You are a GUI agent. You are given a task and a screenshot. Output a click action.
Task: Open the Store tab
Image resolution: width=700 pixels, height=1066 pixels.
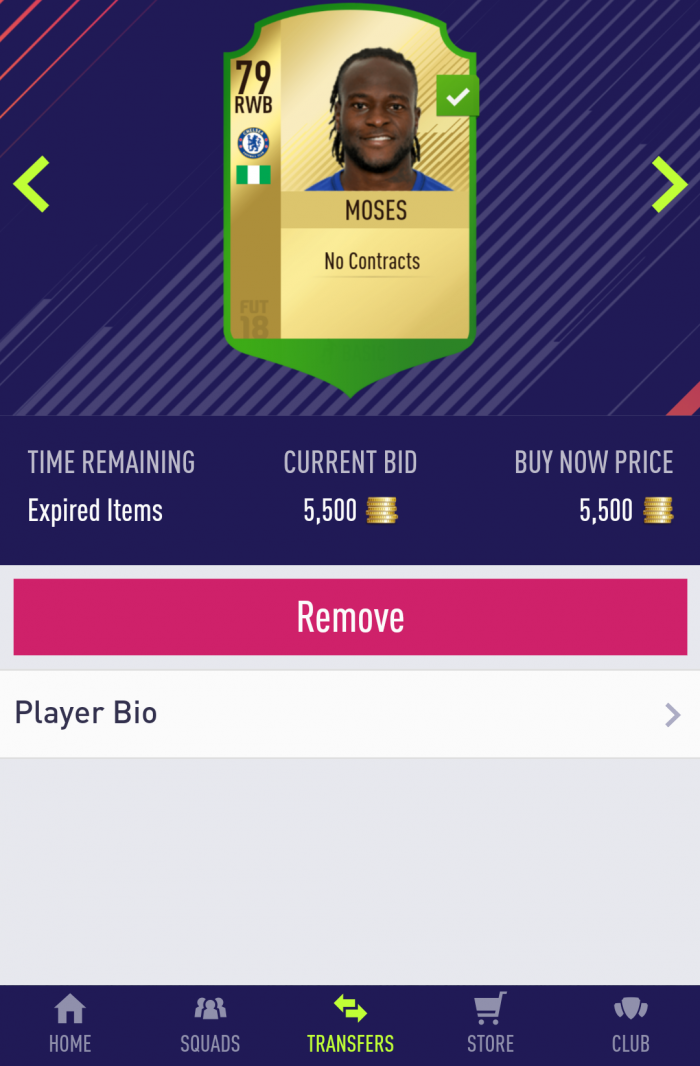click(x=490, y=1025)
